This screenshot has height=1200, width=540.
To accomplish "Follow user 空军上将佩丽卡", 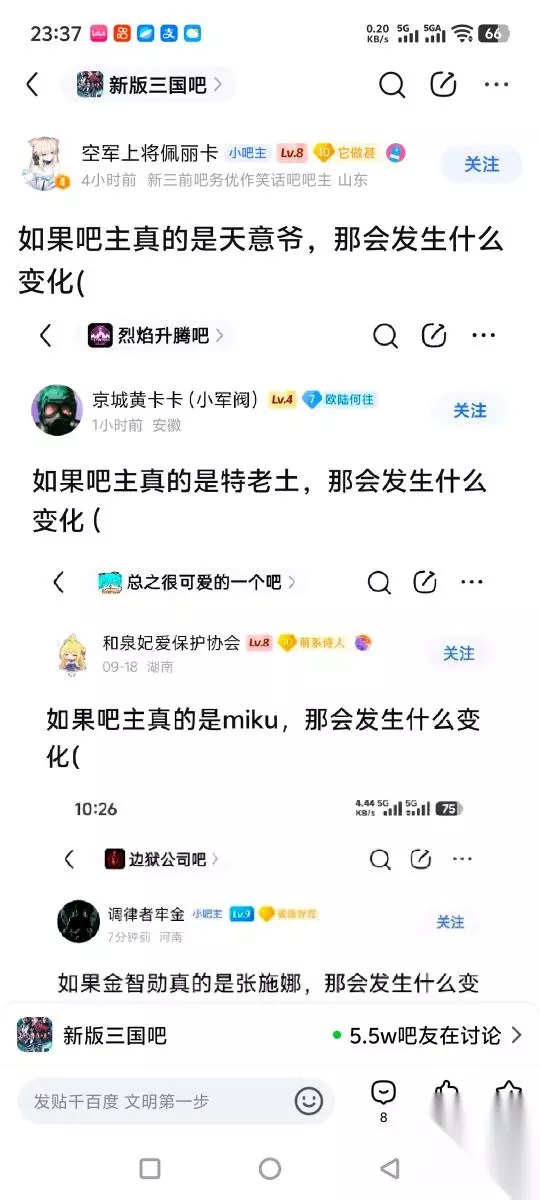I will [481, 164].
